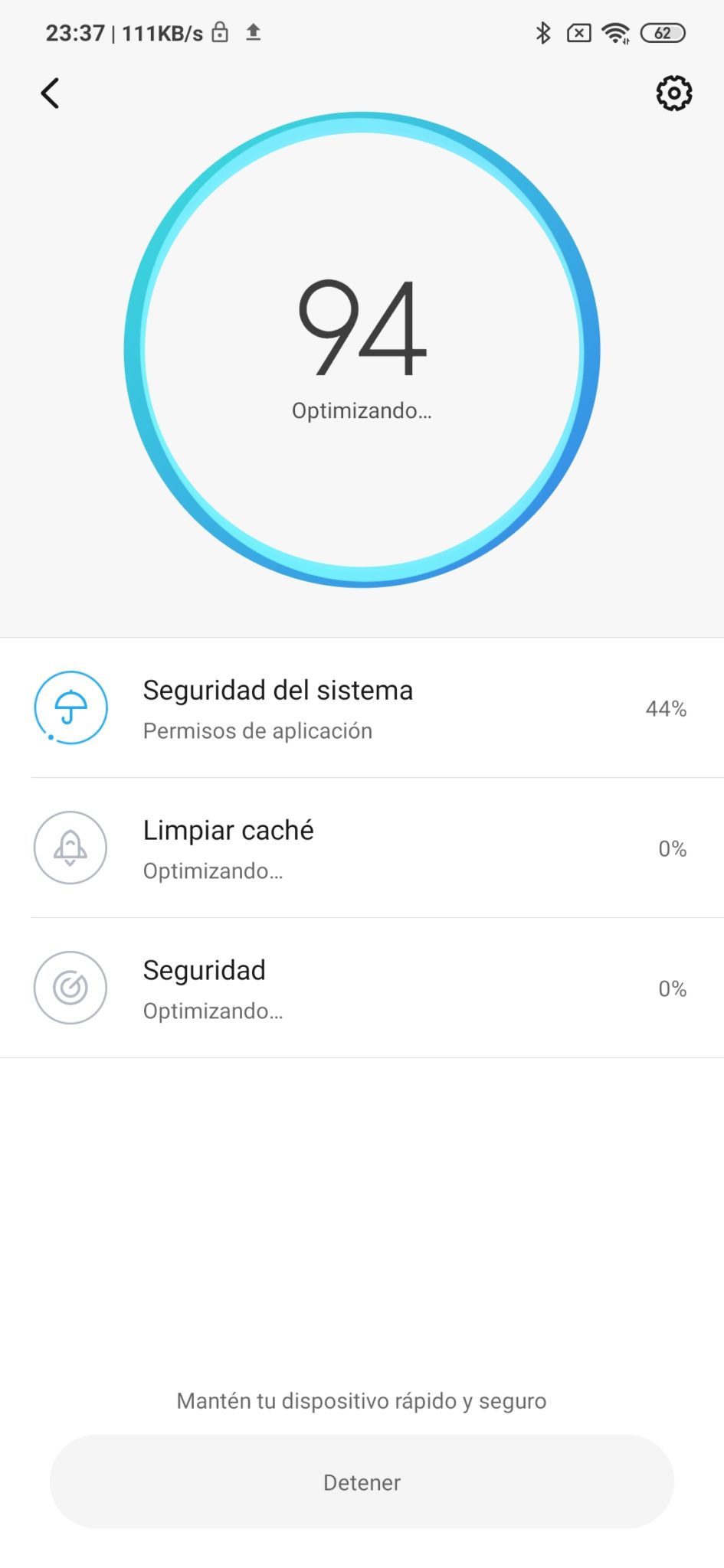Tap Detener to stop optimization
724x1568 pixels.
coord(362,1481)
